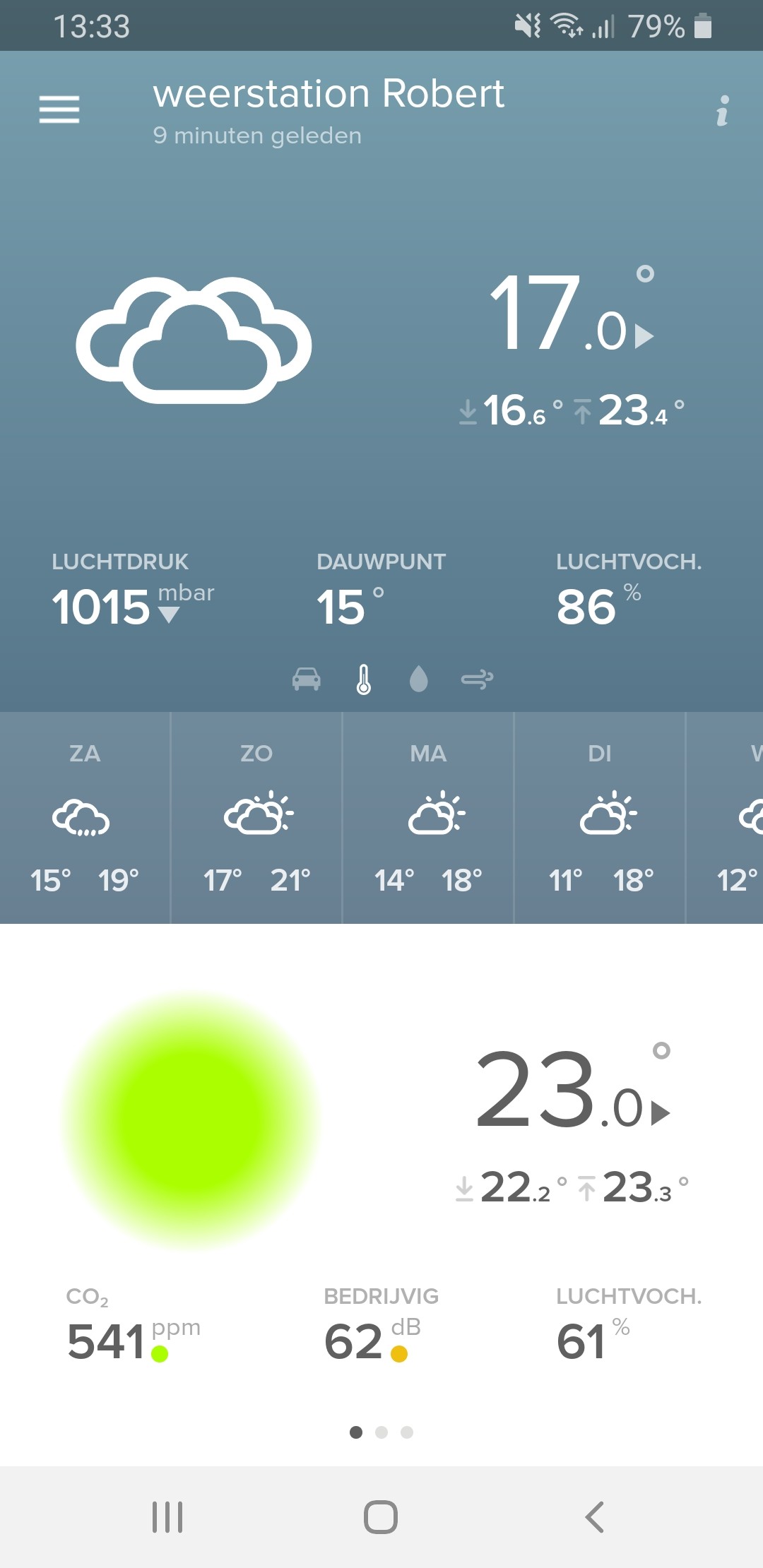Open the ZO forecast day
The height and width of the screenshot is (1568, 763).
[x=256, y=818]
